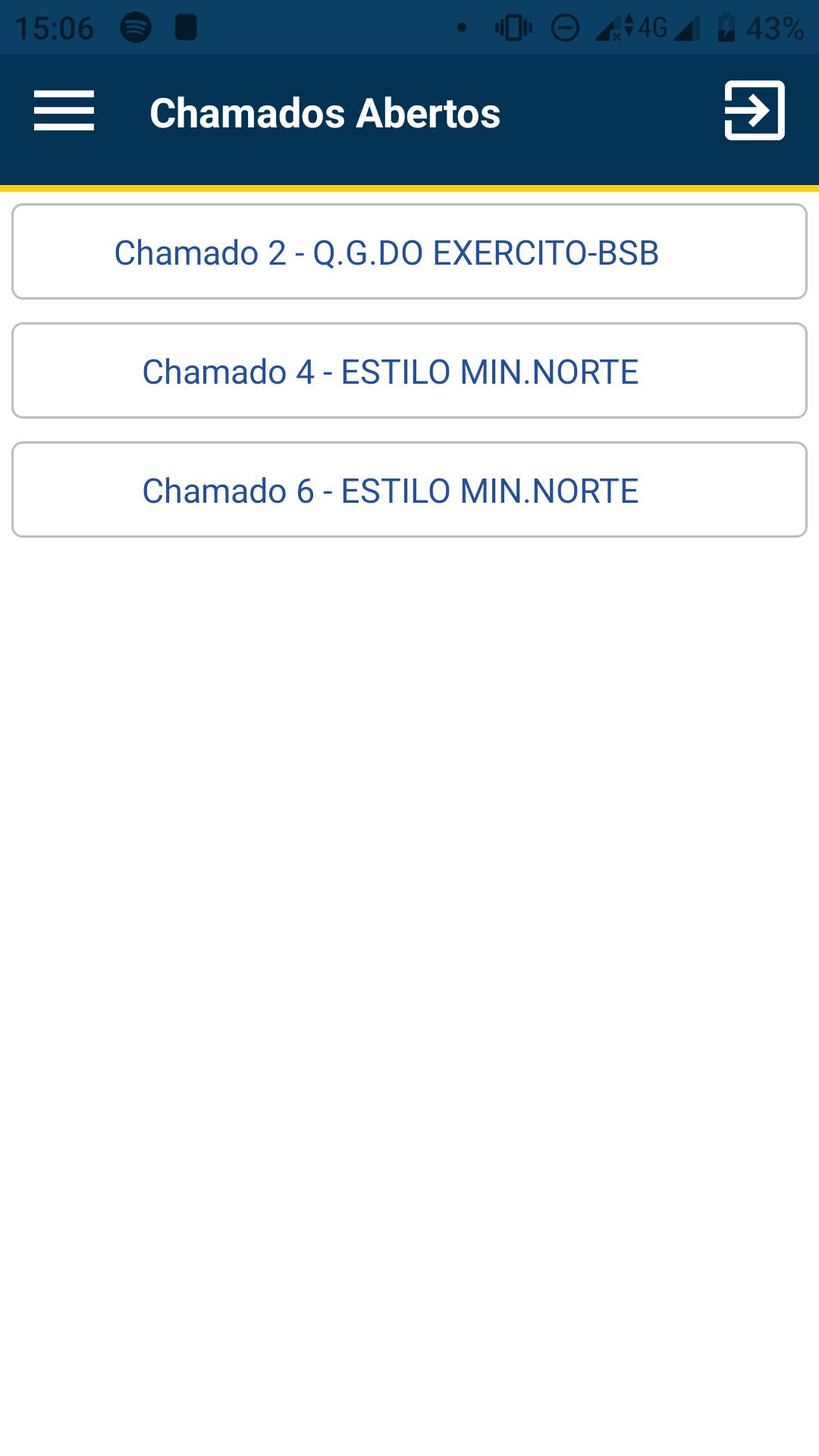Image resolution: width=819 pixels, height=1456 pixels.
Task: Open the hamburger drawer menu
Action: coord(64,111)
